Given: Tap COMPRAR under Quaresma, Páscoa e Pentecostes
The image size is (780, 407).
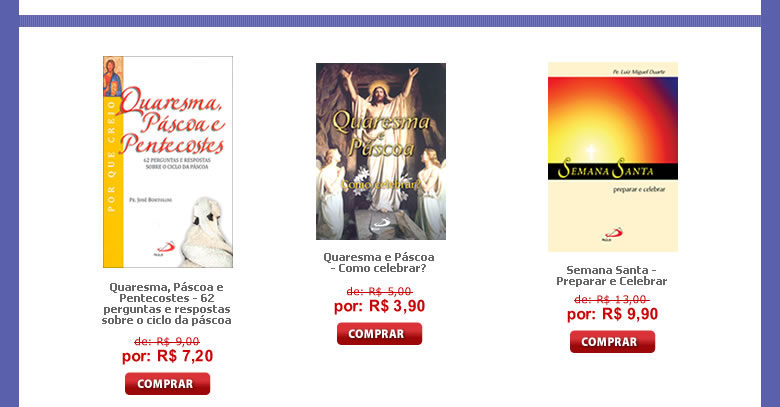Looking at the screenshot, I should (167, 383).
